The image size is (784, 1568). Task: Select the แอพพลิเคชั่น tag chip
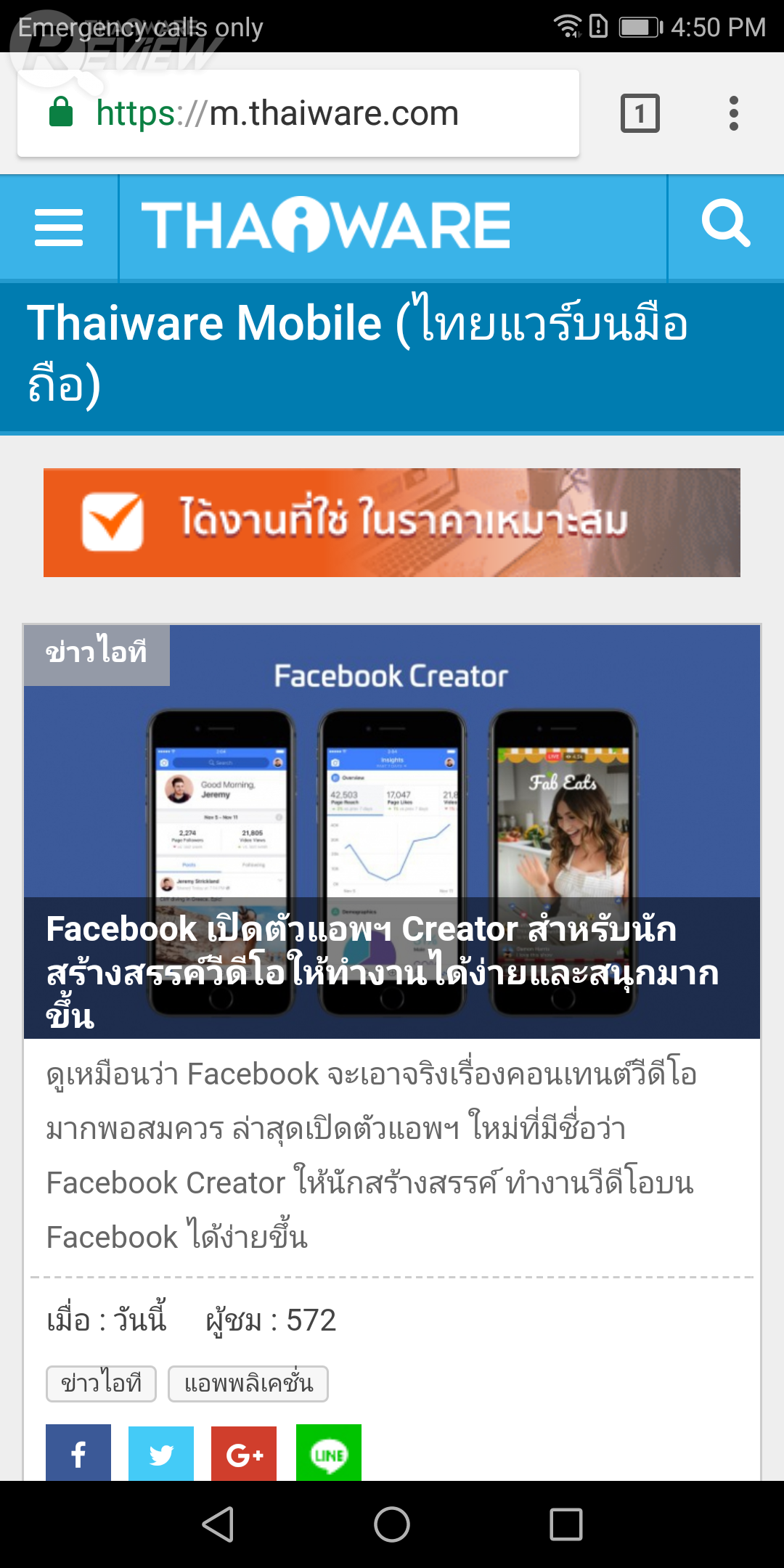(x=248, y=1383)
